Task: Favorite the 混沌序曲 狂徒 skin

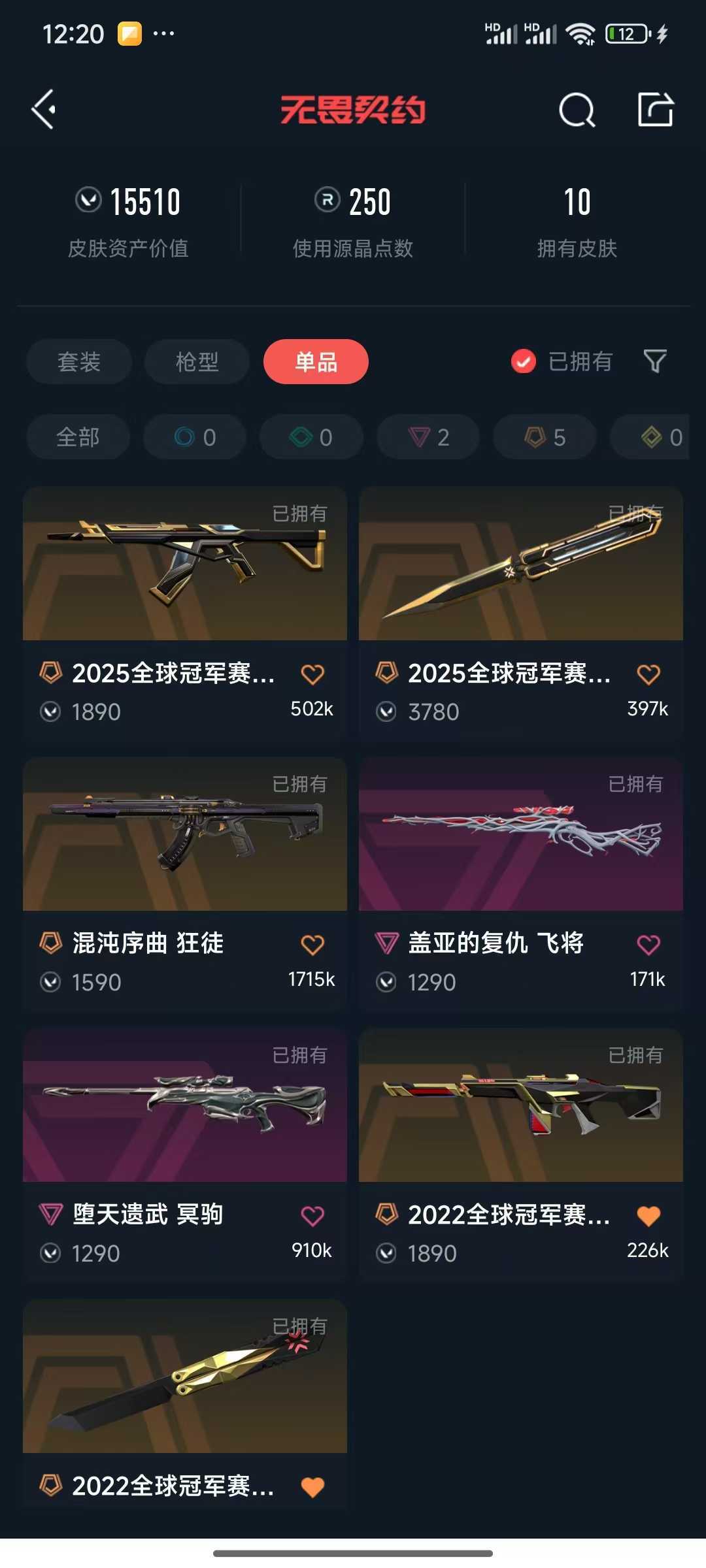Action: coord(313,943)
